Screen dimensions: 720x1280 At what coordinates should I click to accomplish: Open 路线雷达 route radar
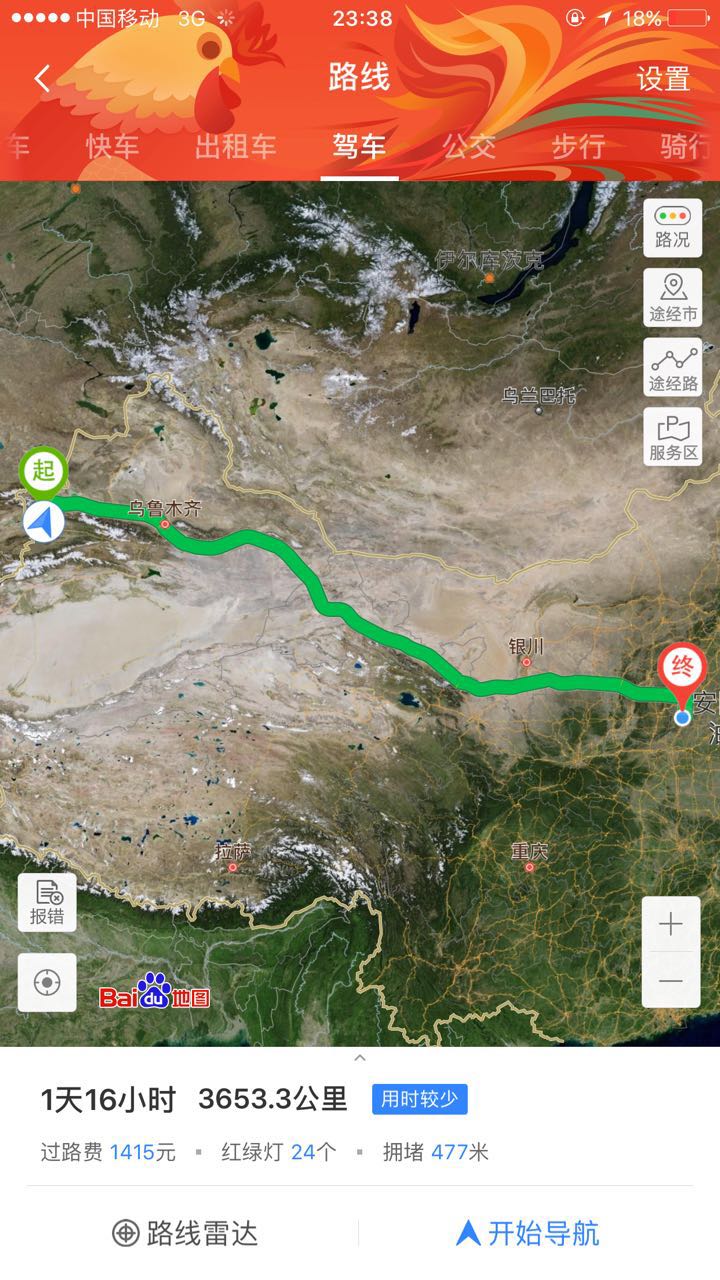coord(186,1233)
